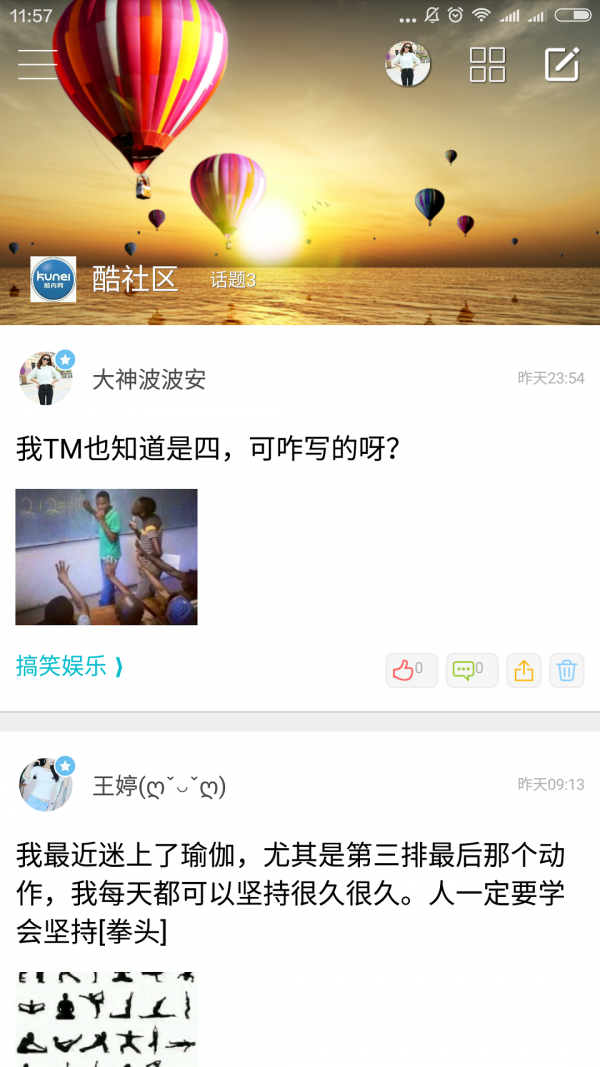Viewport: 600px width, 1067px height.
Task: Compose a new post
Action: pos(562,64)
